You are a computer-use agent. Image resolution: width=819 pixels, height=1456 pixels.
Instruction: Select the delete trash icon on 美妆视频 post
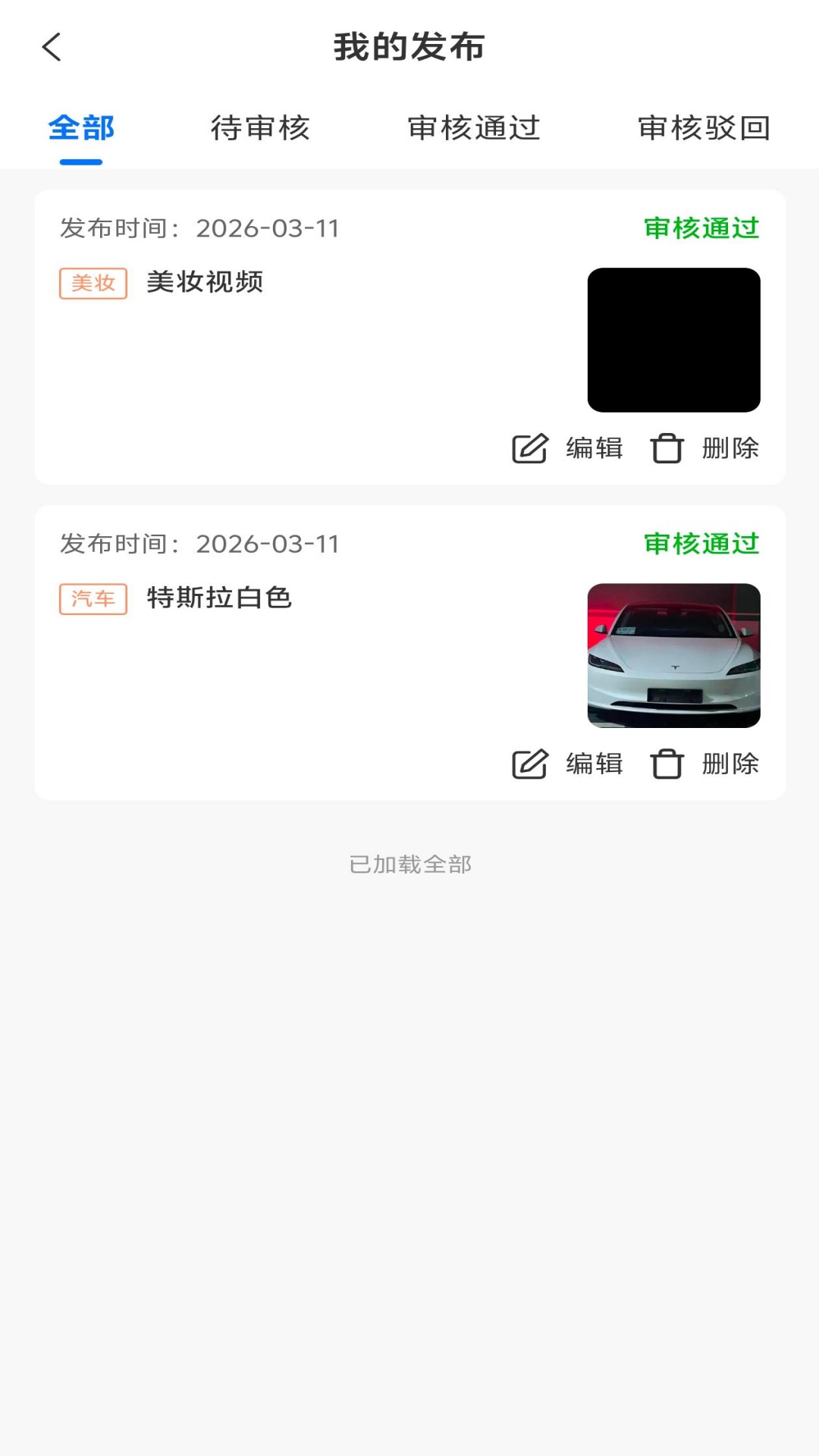pyautogui.click(x=668, y=447)
